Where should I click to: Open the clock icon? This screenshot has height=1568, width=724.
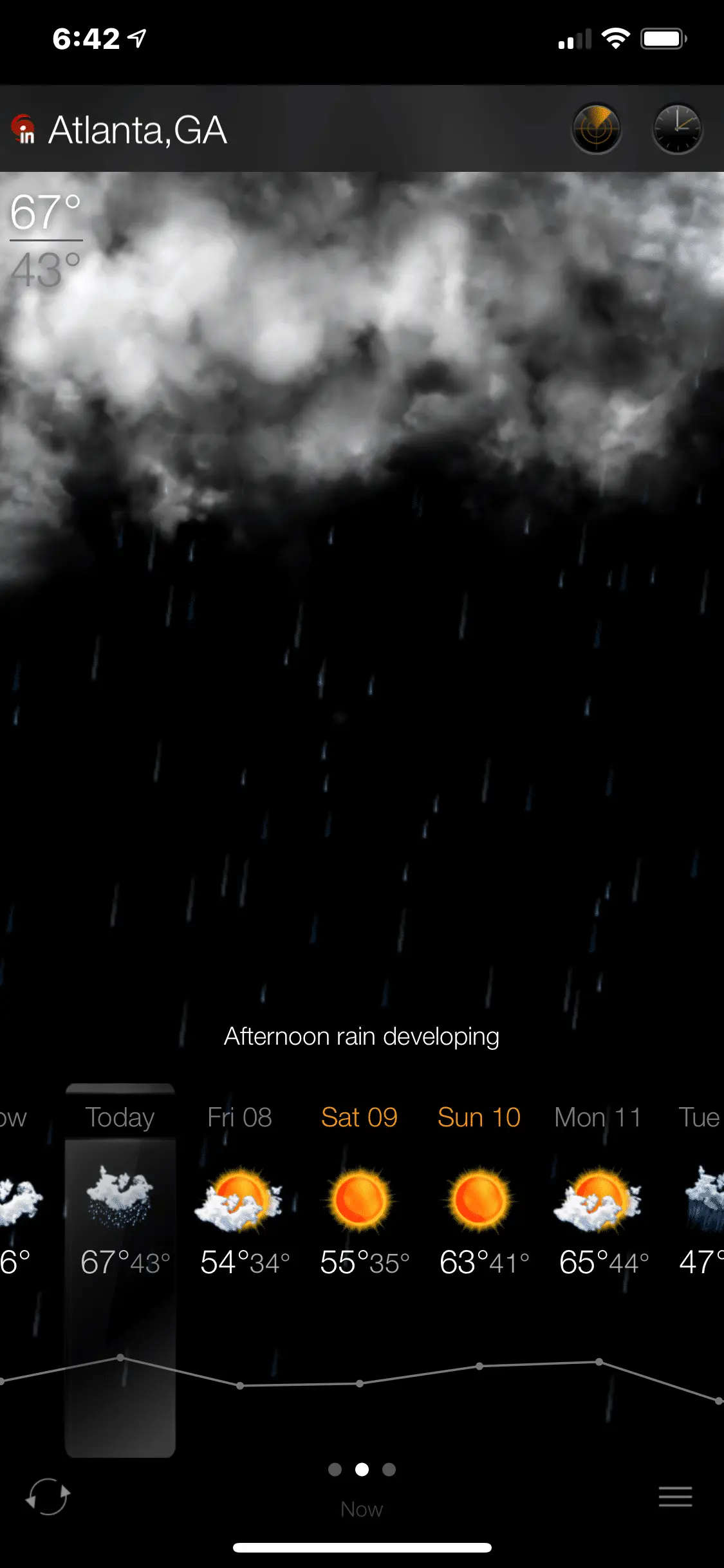tap(678, 129)
